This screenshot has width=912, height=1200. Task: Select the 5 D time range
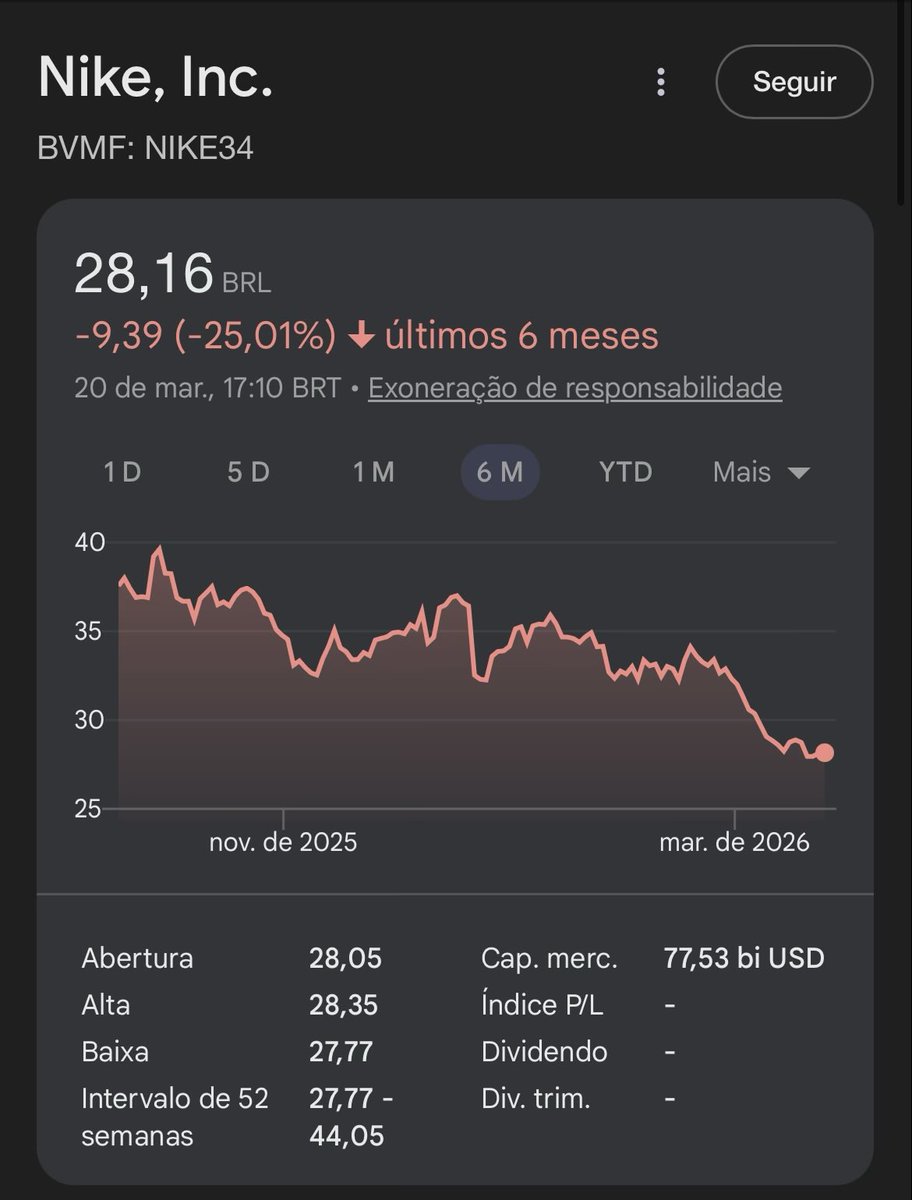coord(248,472)
